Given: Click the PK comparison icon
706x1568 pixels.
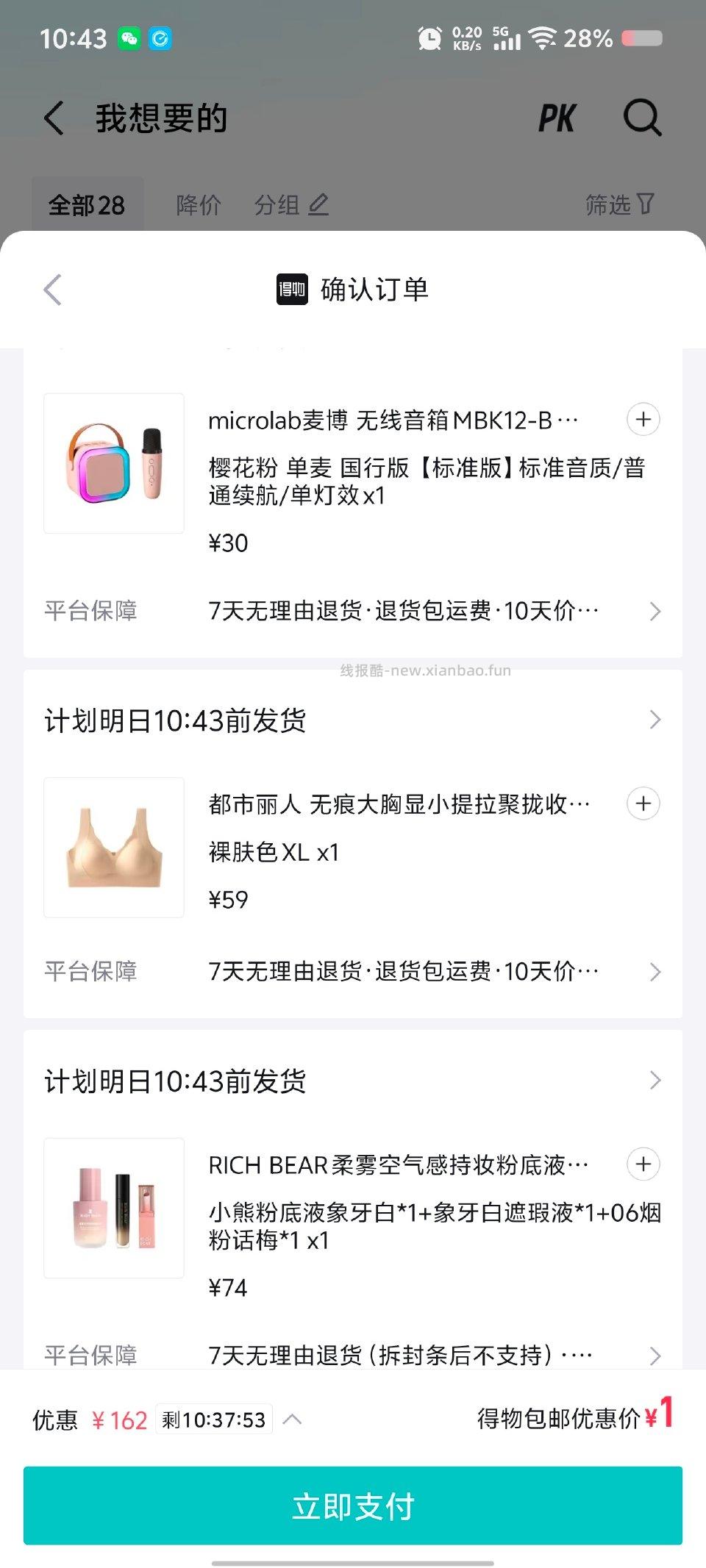Looking at the screenshot, I should pos(557,118).
